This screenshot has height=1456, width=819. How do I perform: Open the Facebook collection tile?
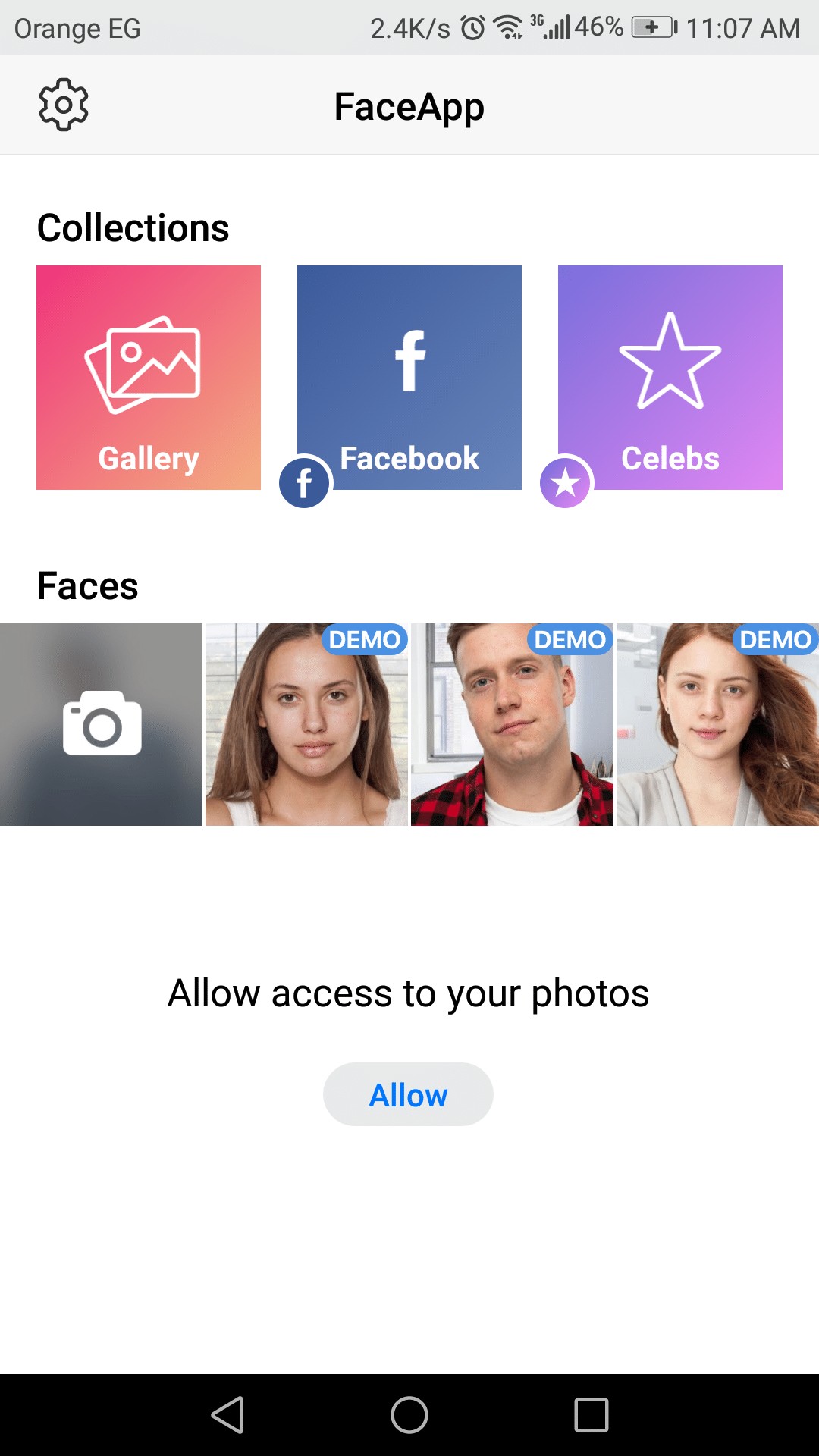click(409, 378)
